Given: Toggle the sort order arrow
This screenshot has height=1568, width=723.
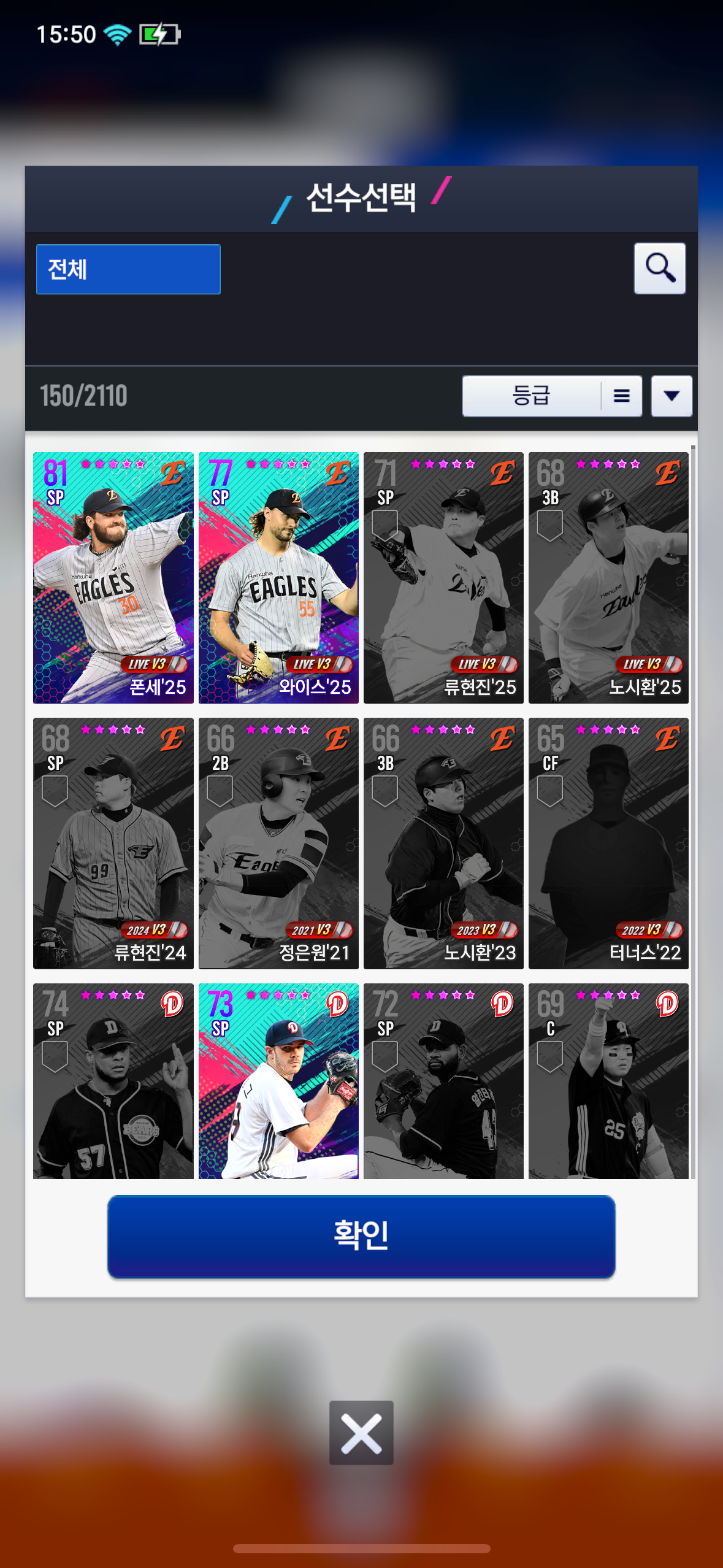Looking at the screenshot, I should (671, 396).
